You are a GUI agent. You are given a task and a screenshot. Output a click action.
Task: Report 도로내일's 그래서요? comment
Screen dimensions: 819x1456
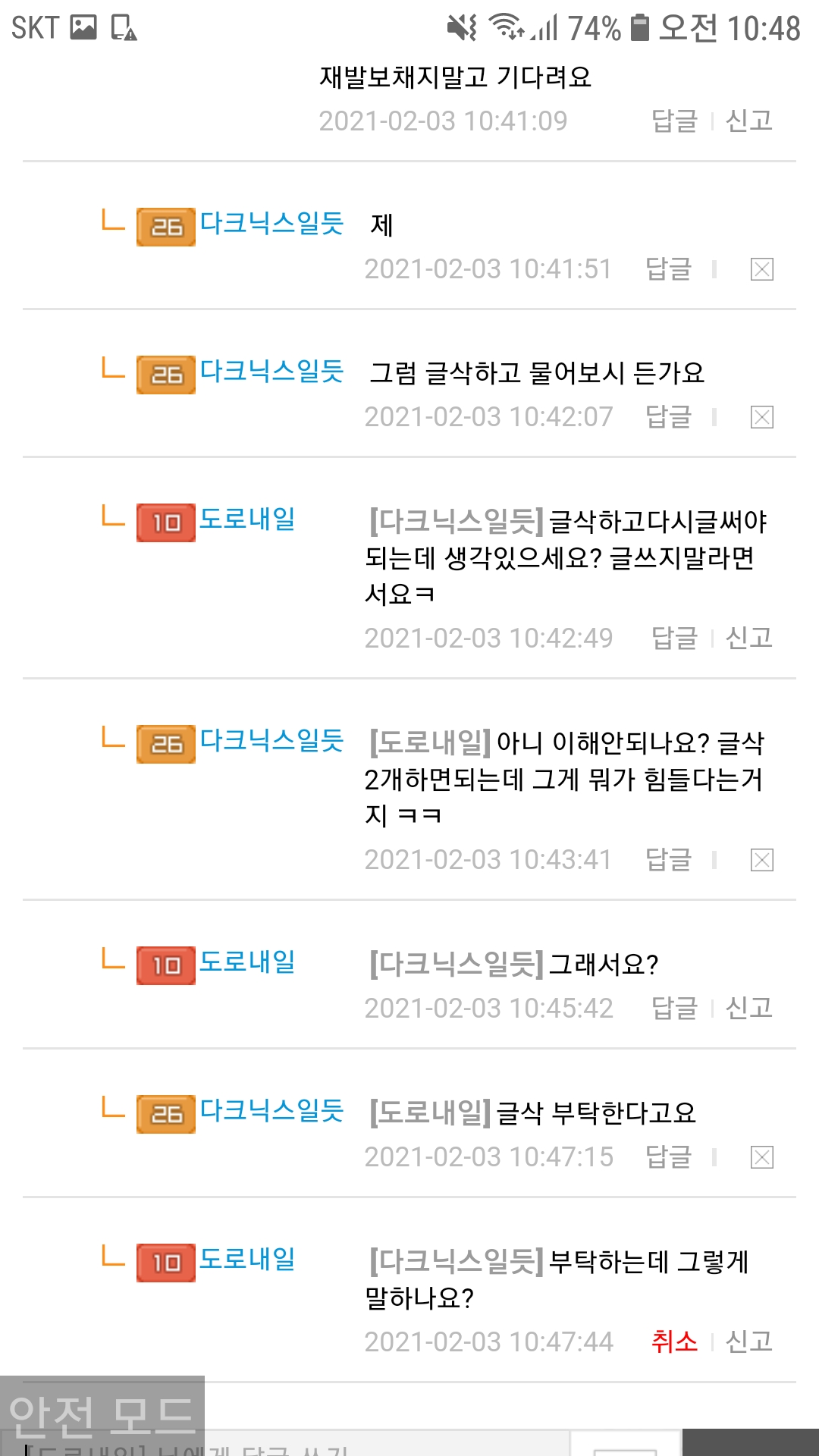(748, 1008)
